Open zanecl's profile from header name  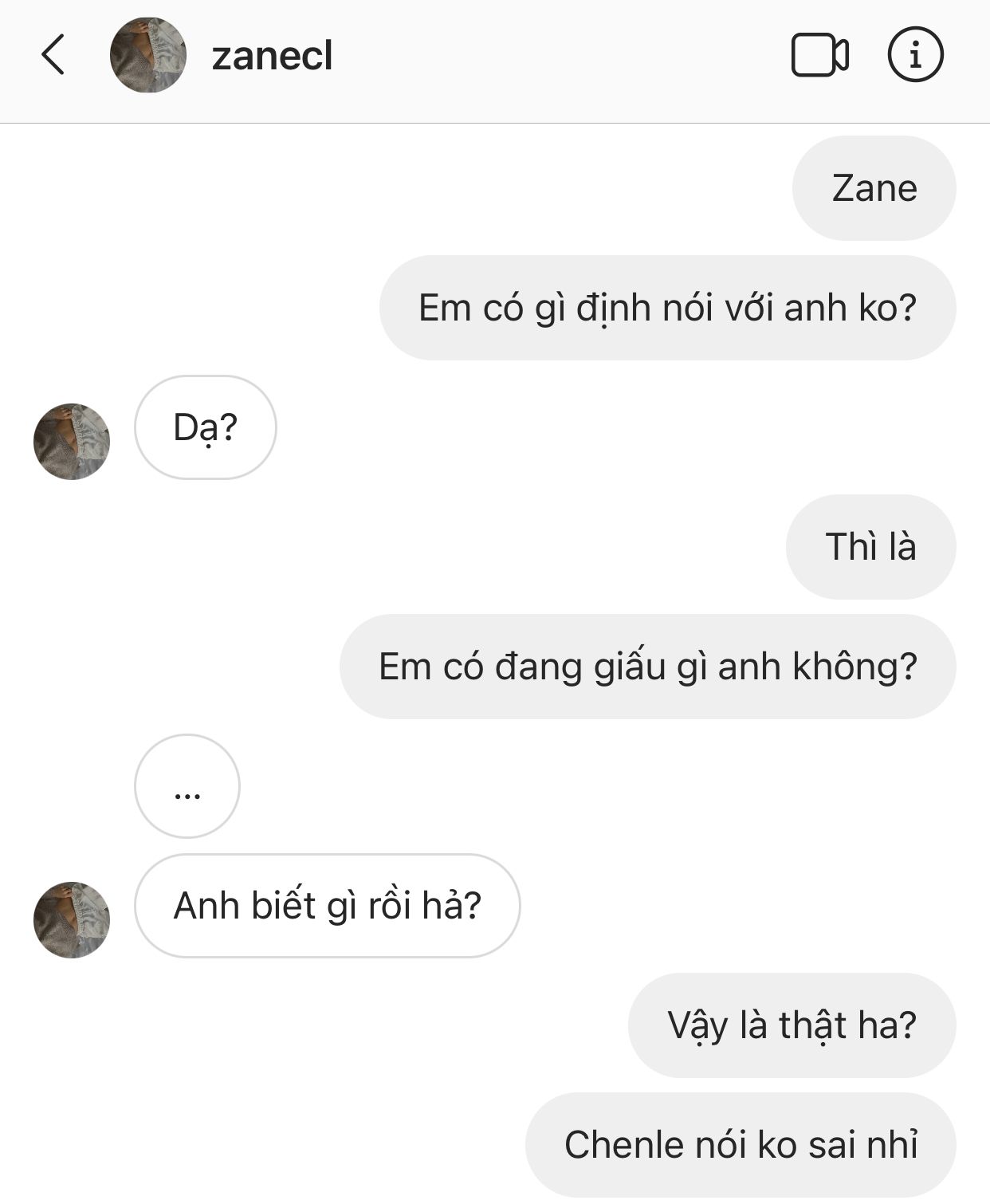tap(272, 56)
